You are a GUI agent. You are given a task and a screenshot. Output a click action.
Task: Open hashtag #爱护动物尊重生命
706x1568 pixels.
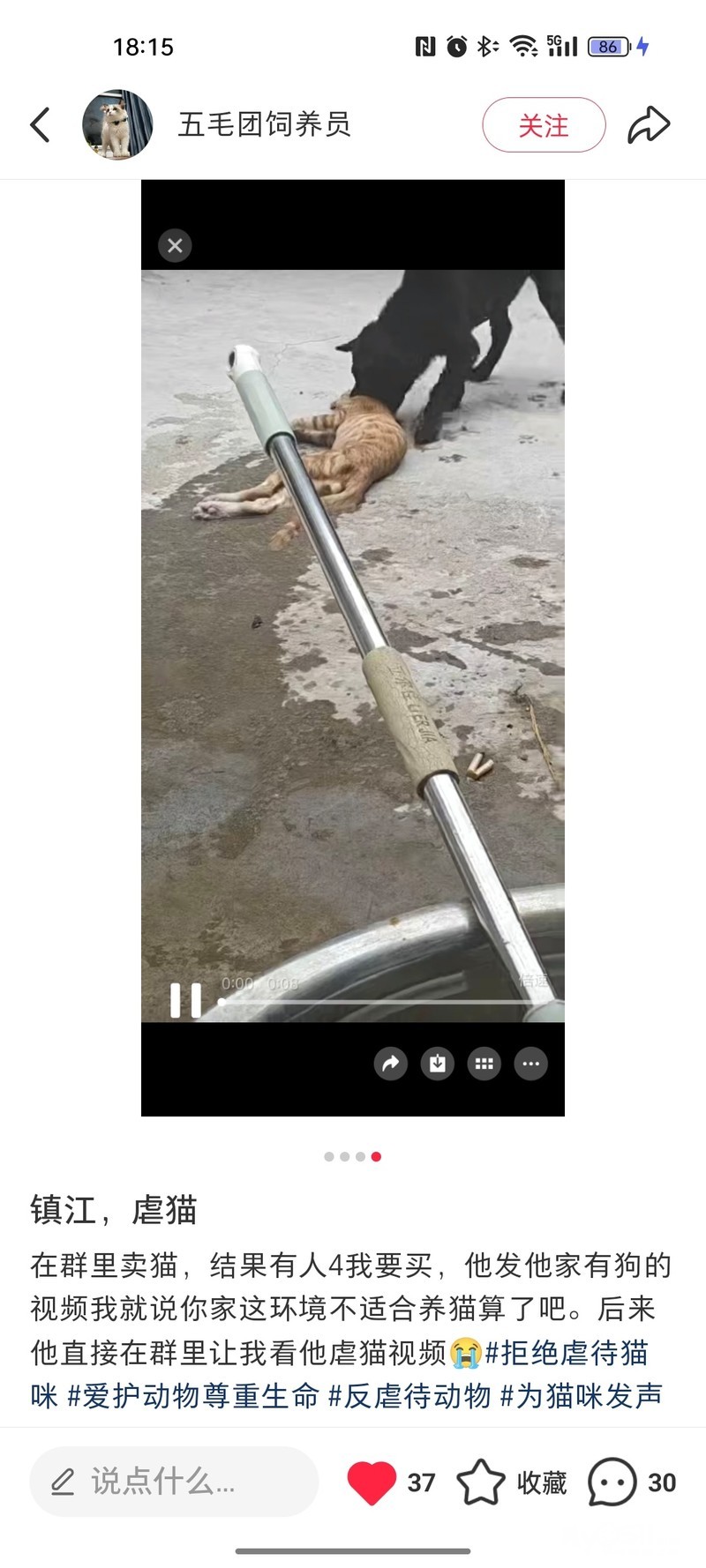tap(193, 1396)
